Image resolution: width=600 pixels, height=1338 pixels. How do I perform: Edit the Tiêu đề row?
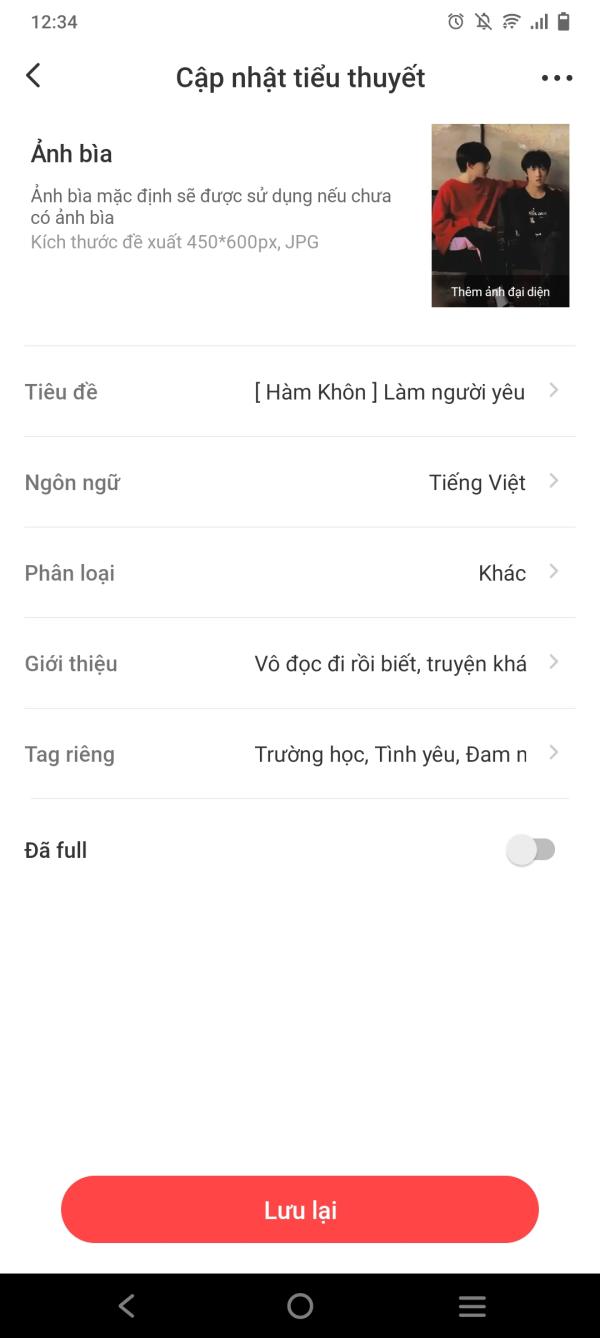pyautogui.click(x=300, y=392)
